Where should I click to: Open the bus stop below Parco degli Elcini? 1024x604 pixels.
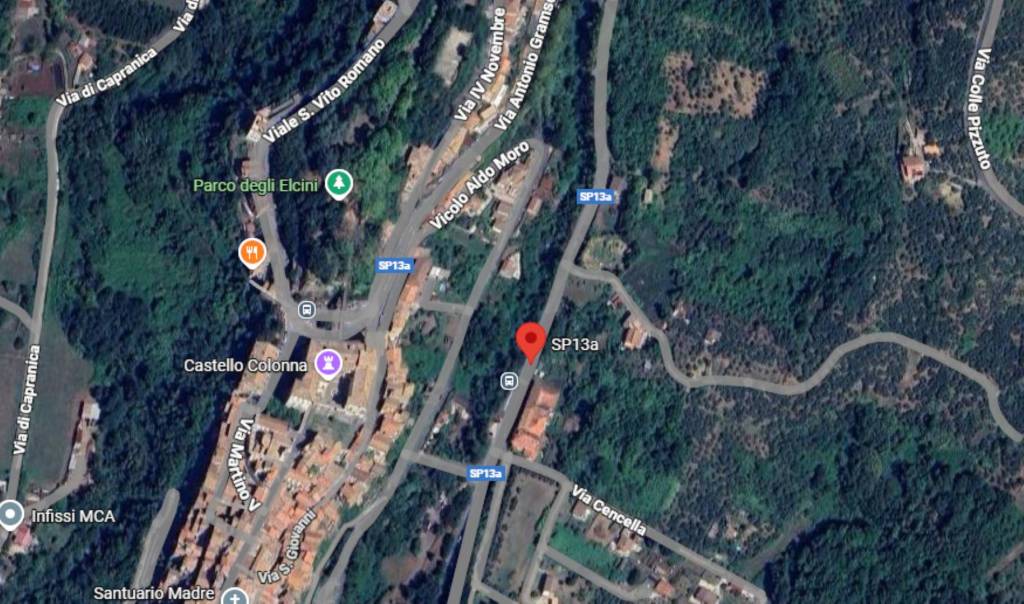[x=307, y=310]
